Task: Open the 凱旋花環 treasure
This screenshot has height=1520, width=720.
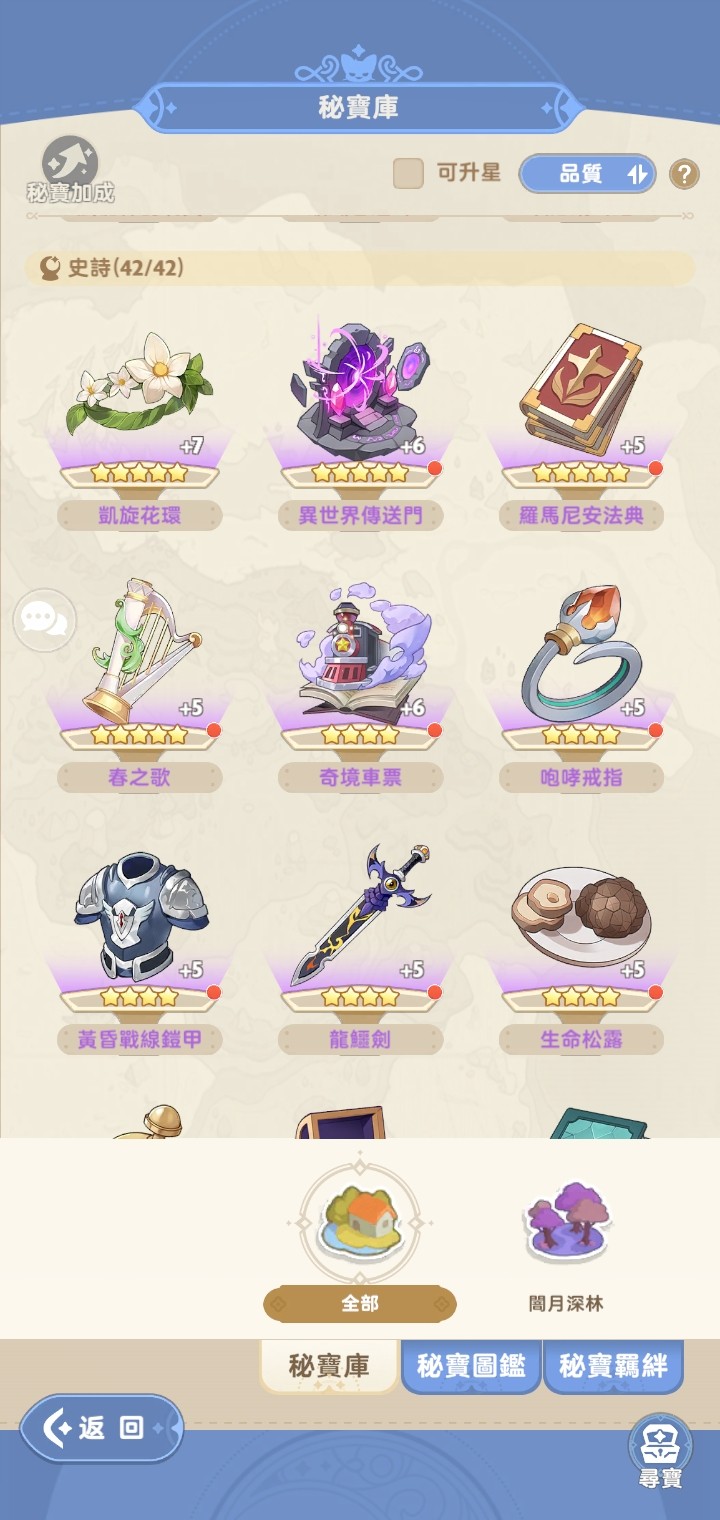Action: point(140,400)
